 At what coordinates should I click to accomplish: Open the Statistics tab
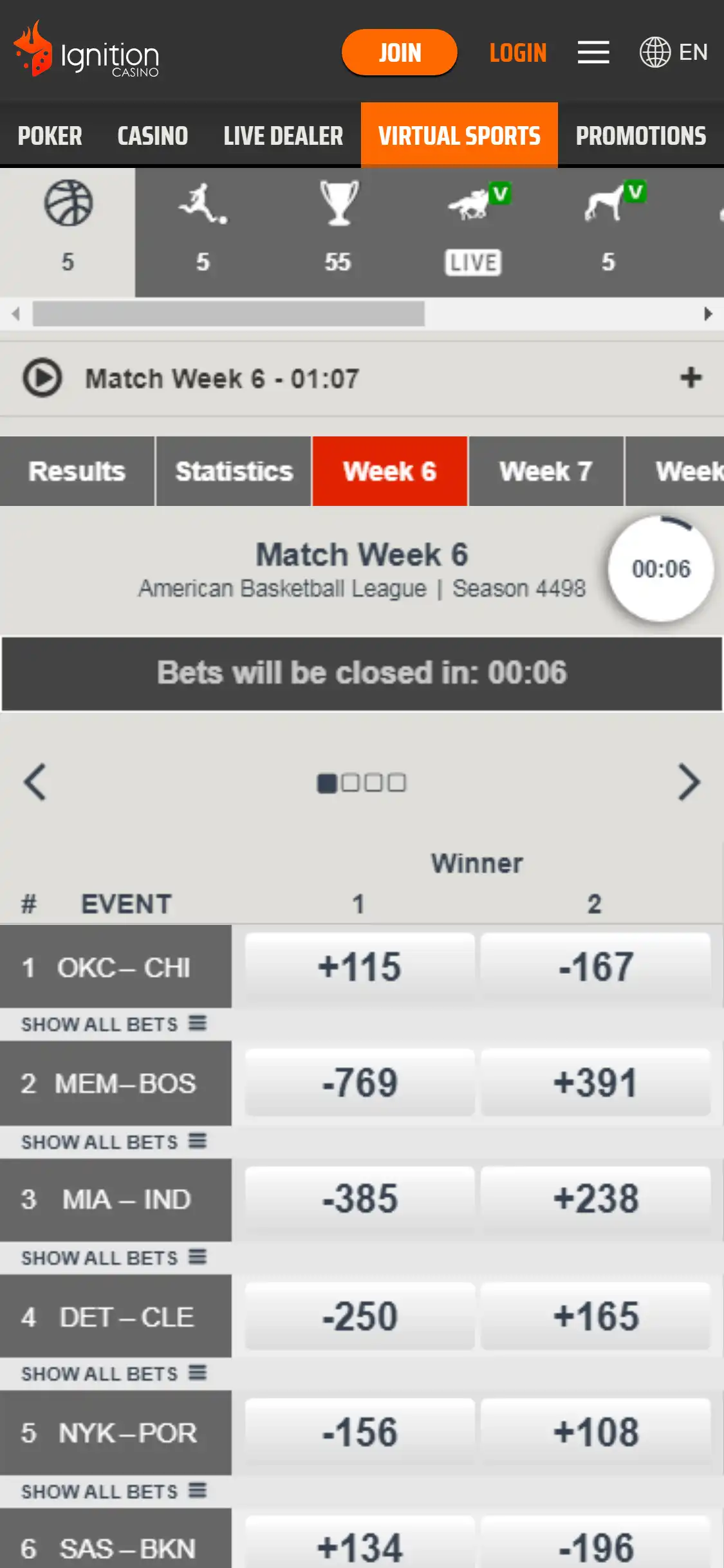click(x=234, y=471)
